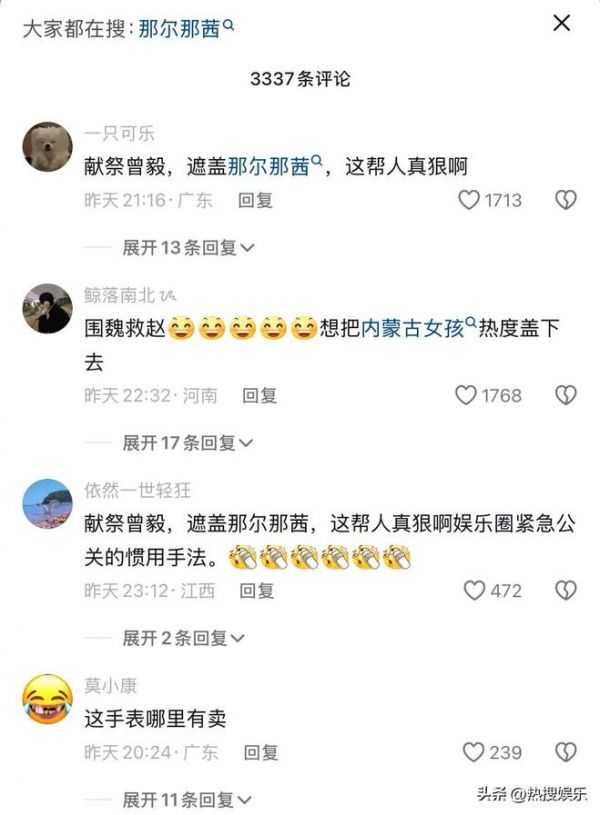Dislike 莫小康's comment
Screen dimensions: 600x815
565,752
